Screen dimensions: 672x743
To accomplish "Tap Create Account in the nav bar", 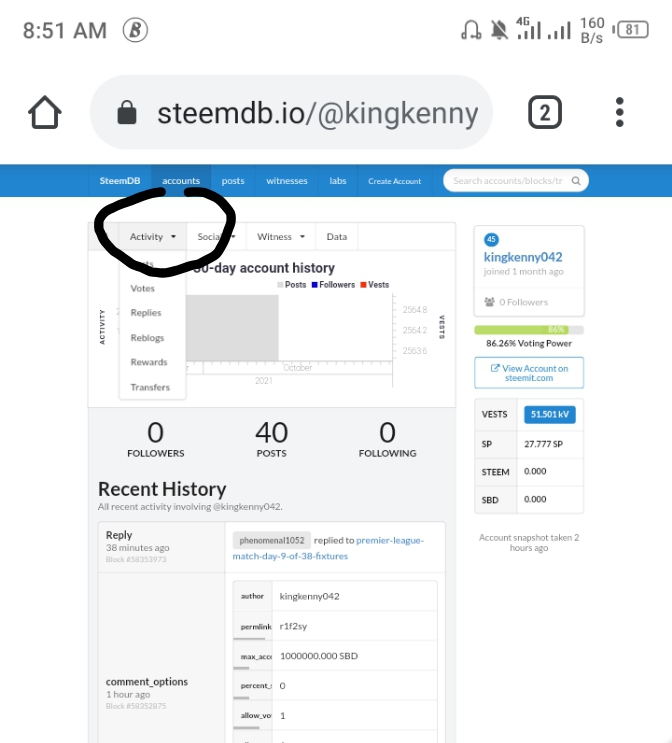I will point(394,181).
